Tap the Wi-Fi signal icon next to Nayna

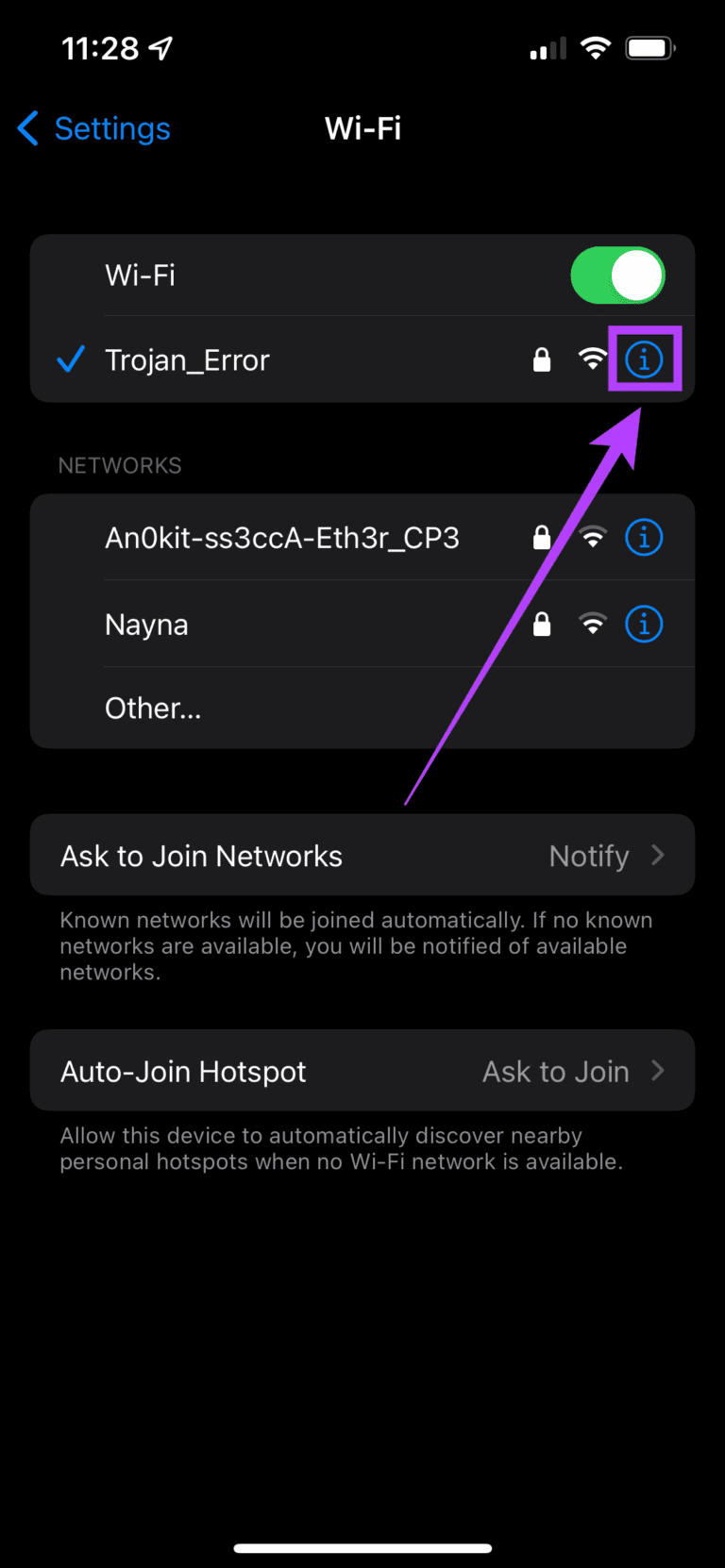point(592,624)
